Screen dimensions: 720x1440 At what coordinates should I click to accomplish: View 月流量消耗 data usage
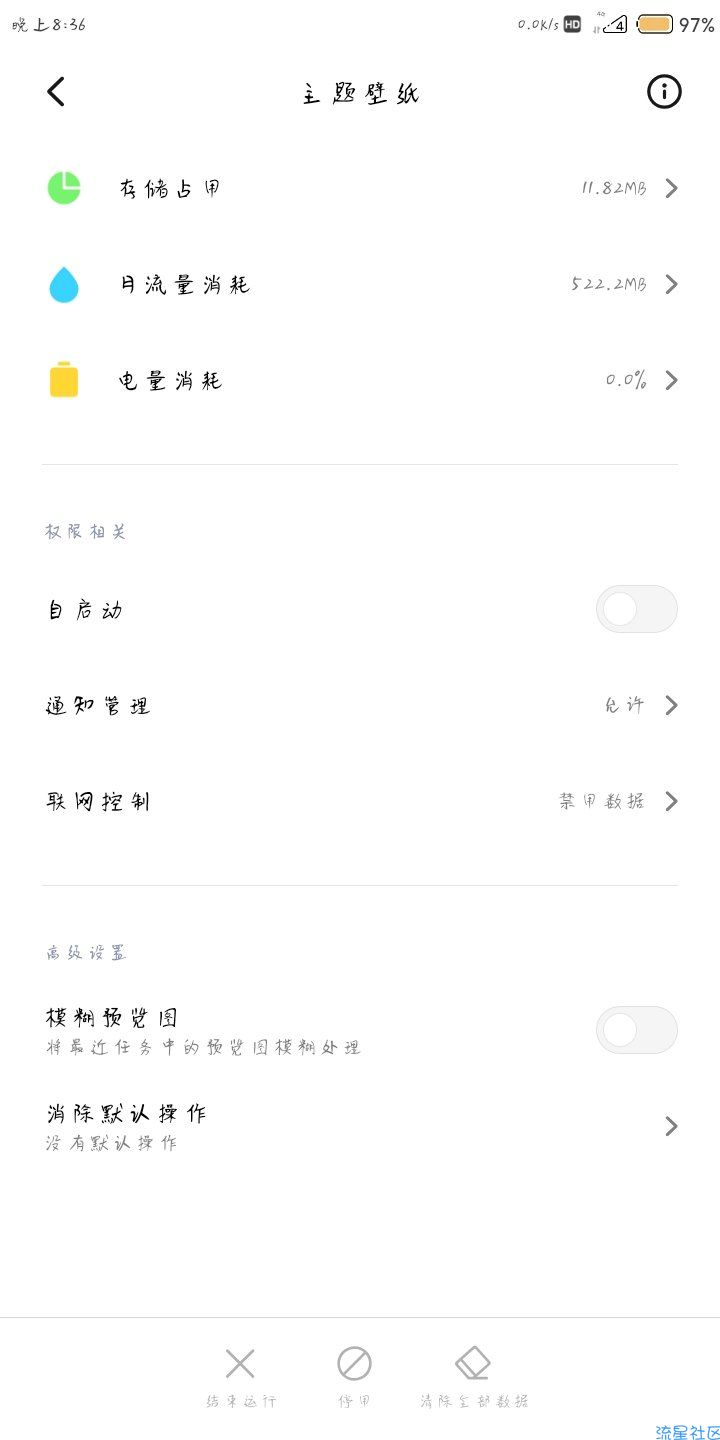click(x=360, y=284)
